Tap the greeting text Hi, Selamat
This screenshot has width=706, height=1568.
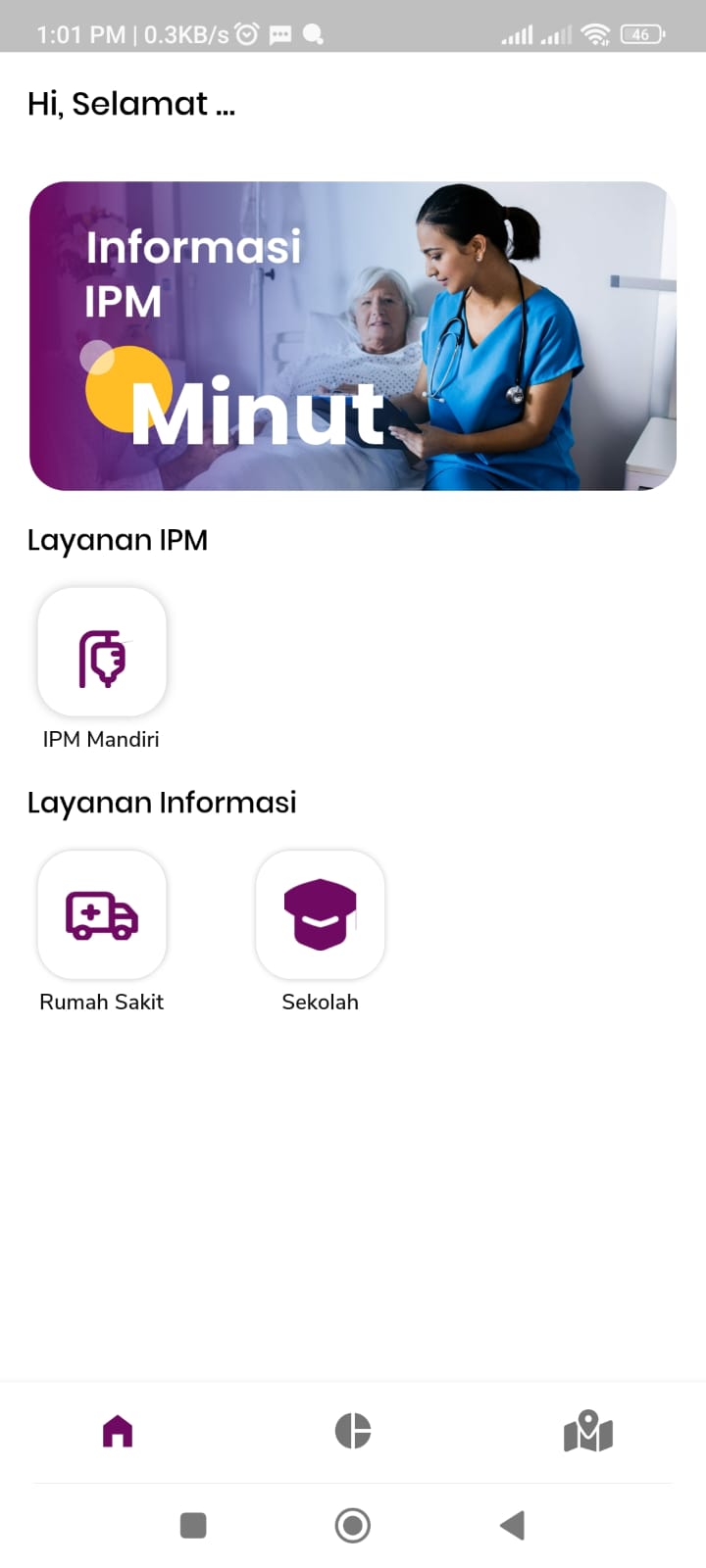130,103
